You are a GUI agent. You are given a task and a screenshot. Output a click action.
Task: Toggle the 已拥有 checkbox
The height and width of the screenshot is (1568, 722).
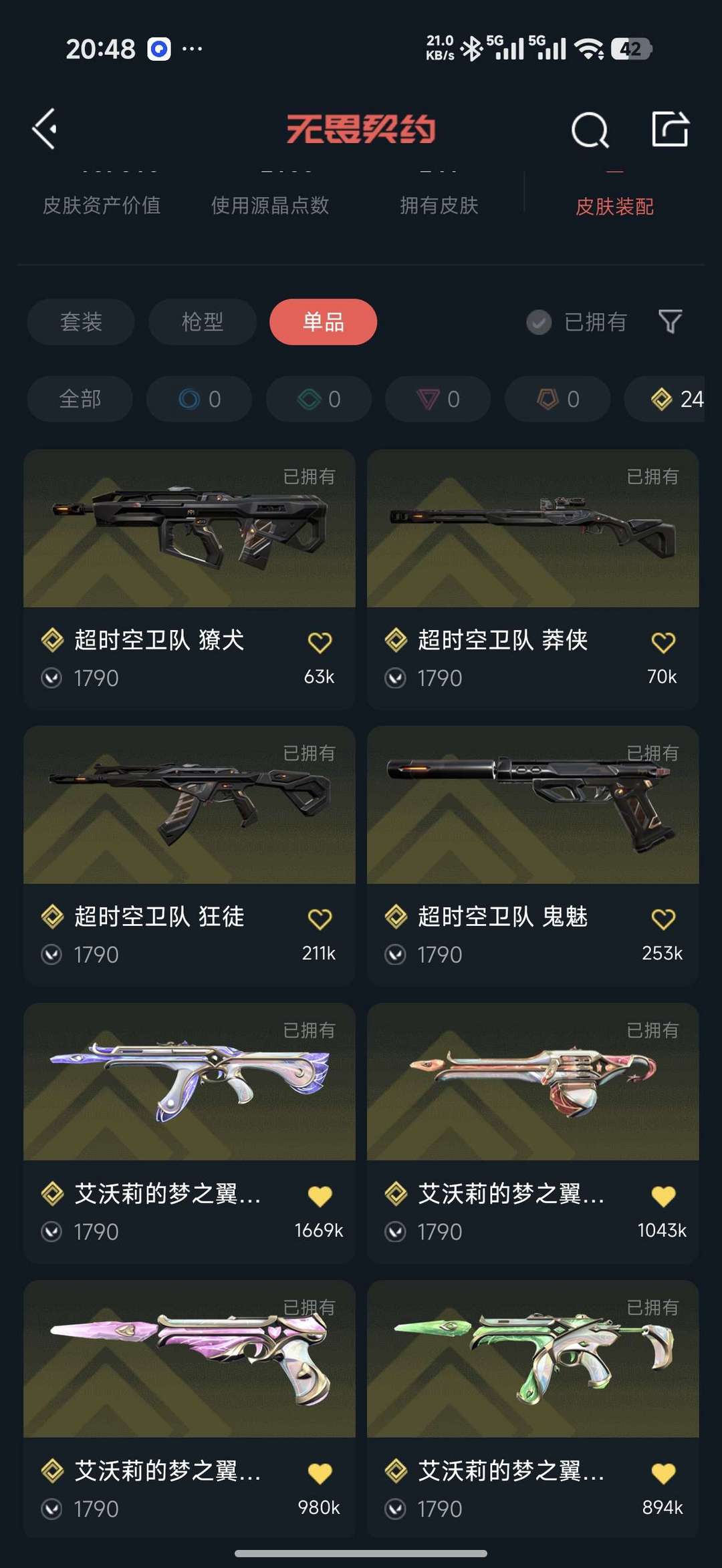539,322
